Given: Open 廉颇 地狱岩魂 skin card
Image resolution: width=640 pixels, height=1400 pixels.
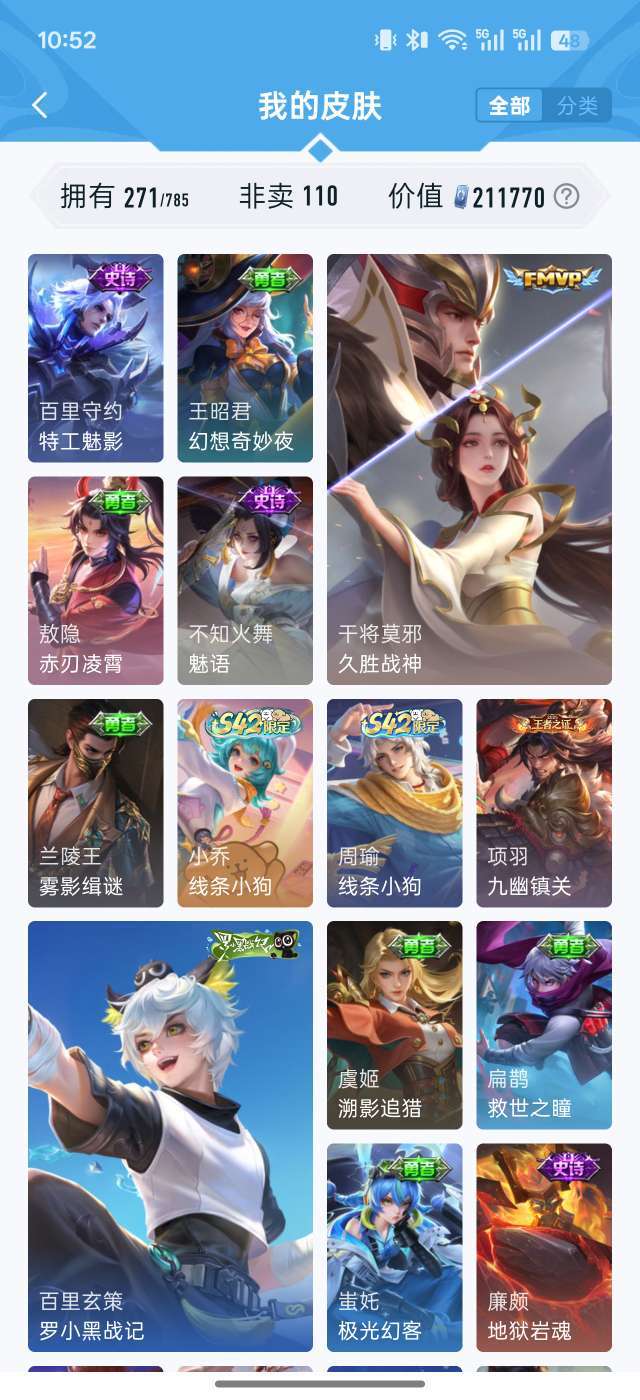Looking at the screenshot, I should tap(543, 1247).
